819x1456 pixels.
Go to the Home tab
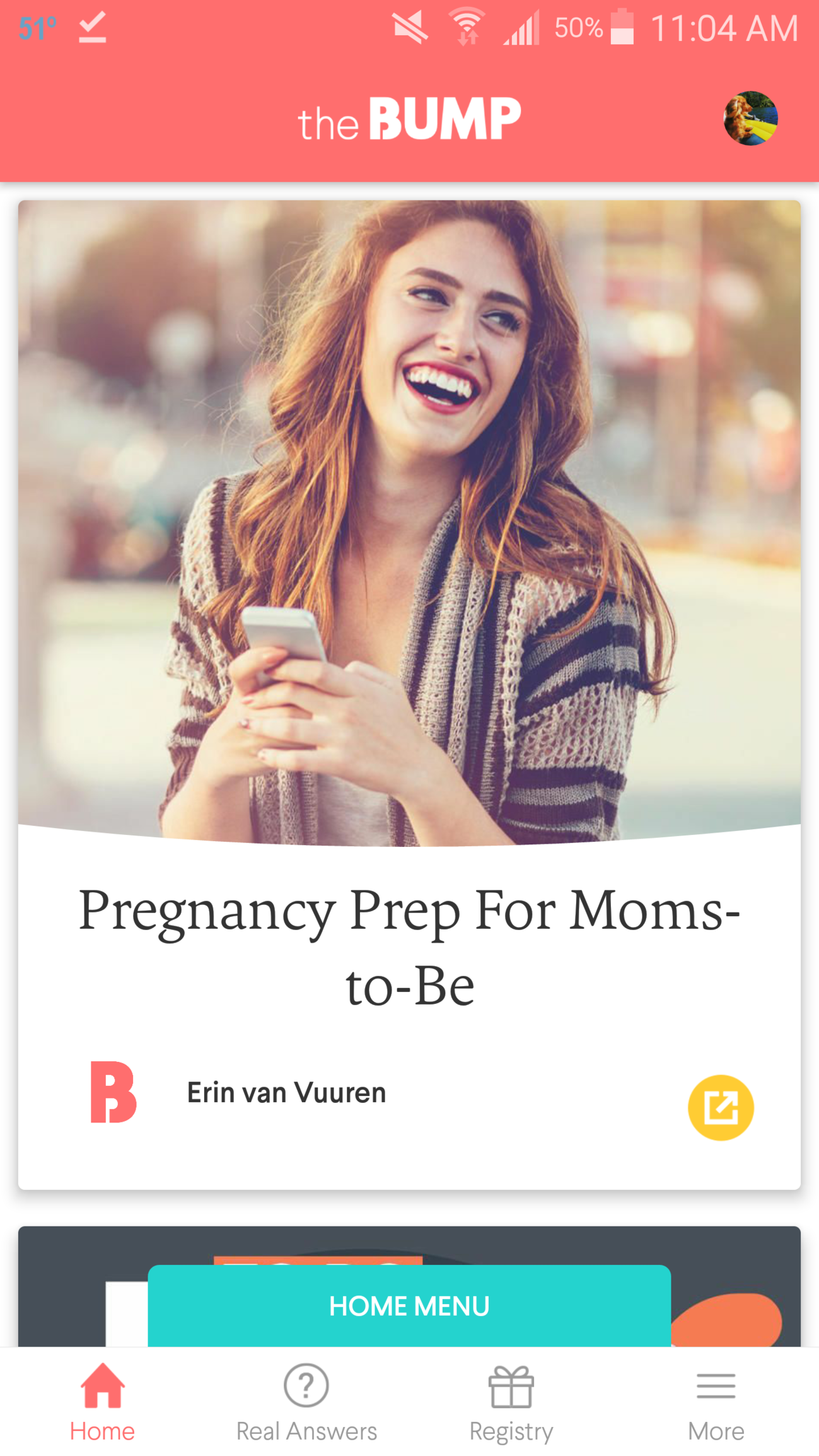[x=102, y=1402]
